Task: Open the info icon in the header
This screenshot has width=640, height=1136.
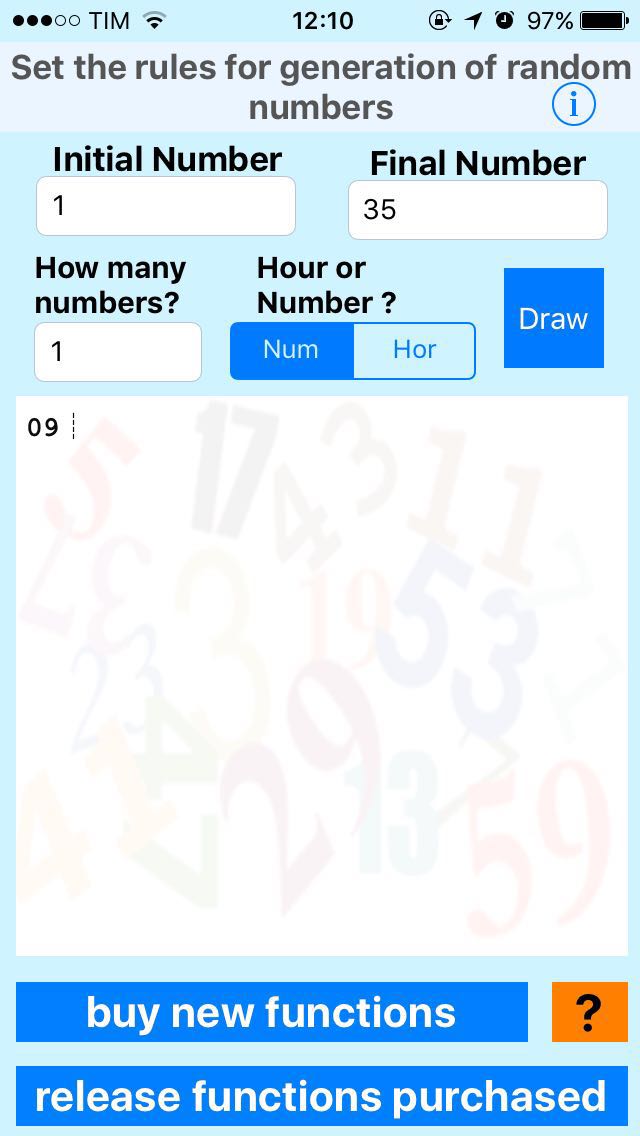Action: 573,106
